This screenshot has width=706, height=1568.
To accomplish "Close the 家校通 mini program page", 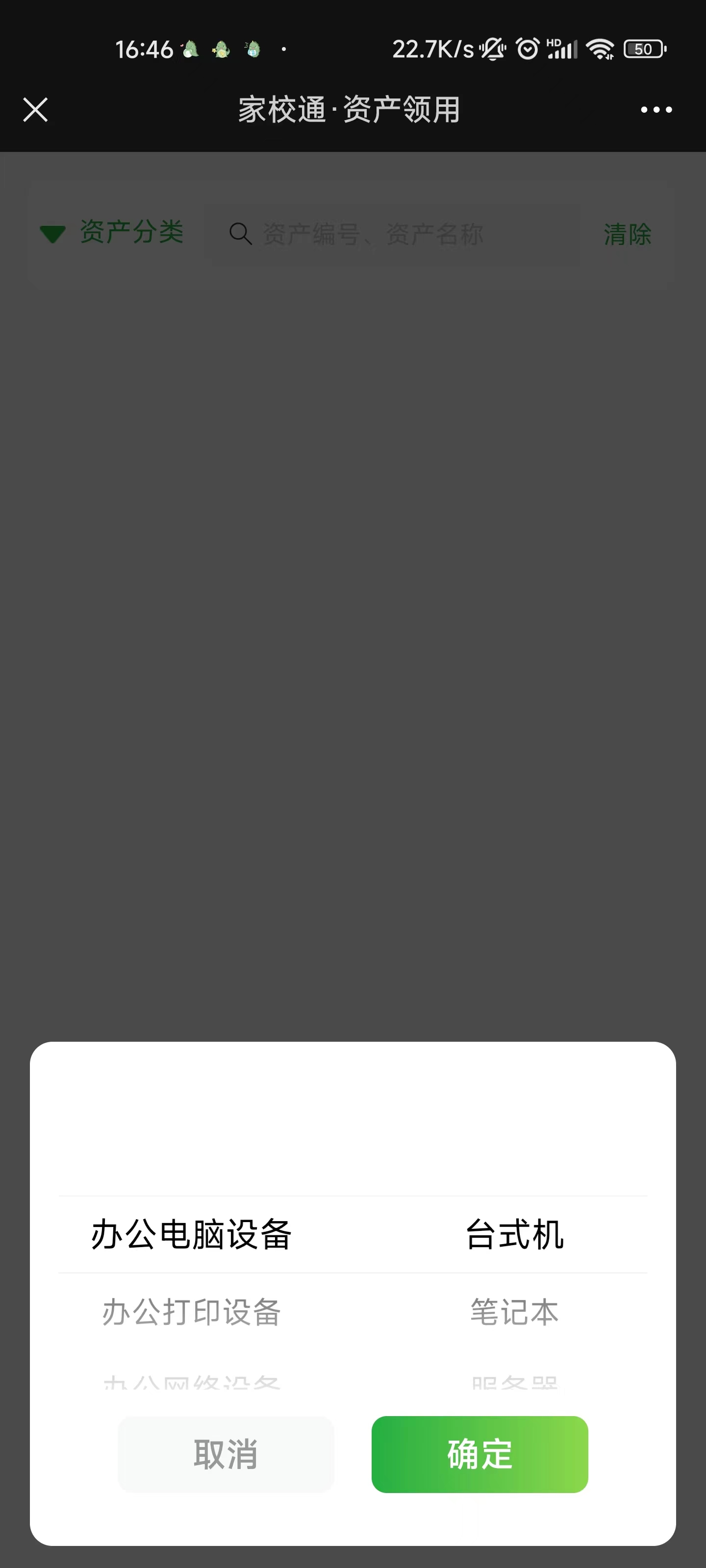I will click(35, 110).
